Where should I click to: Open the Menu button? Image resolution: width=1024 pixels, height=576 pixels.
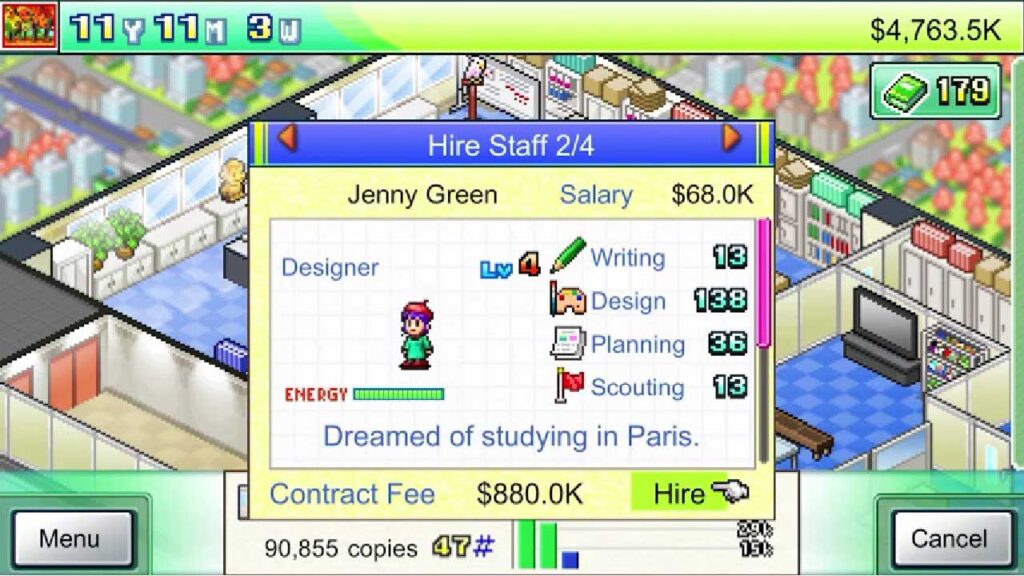tap(70, 539)
